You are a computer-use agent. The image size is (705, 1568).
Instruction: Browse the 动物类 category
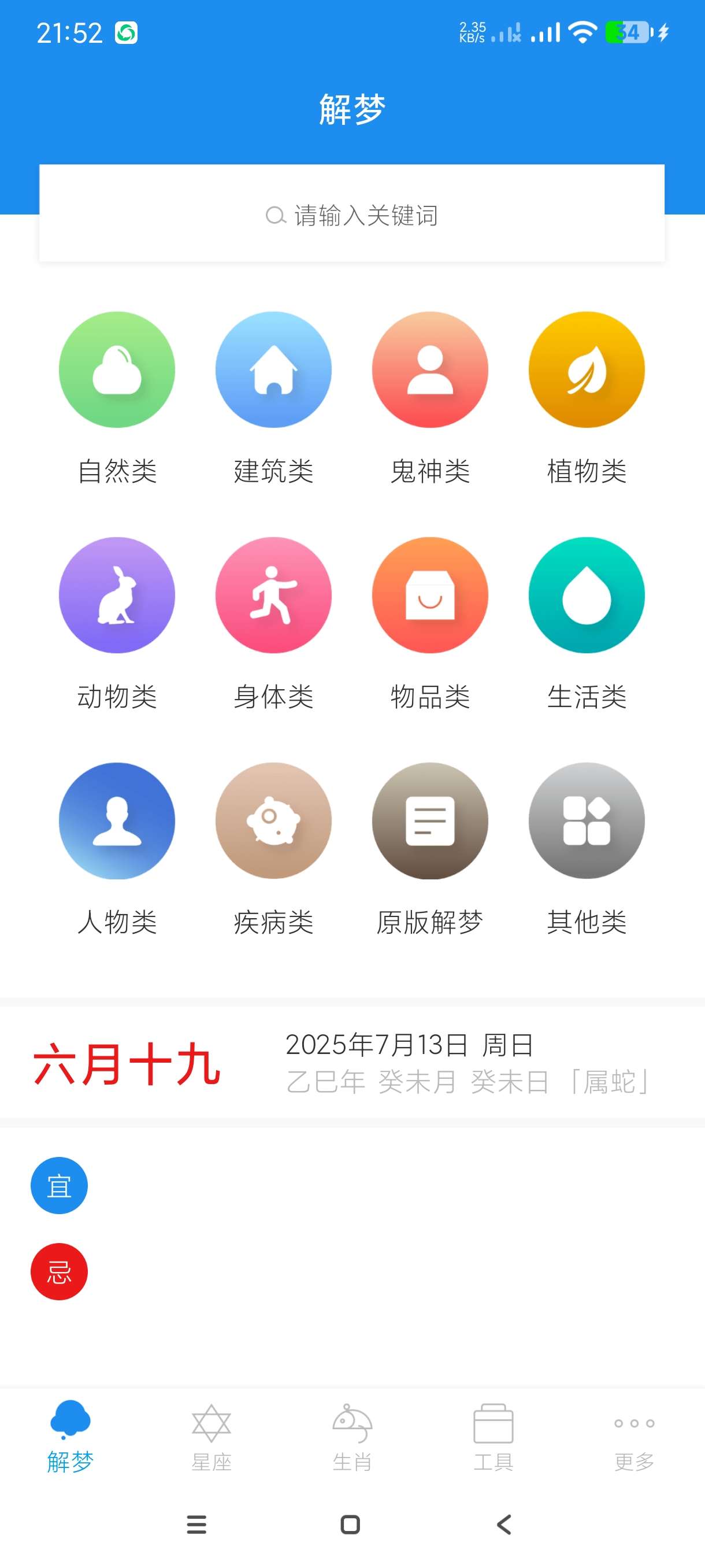(x=117, y=596)
